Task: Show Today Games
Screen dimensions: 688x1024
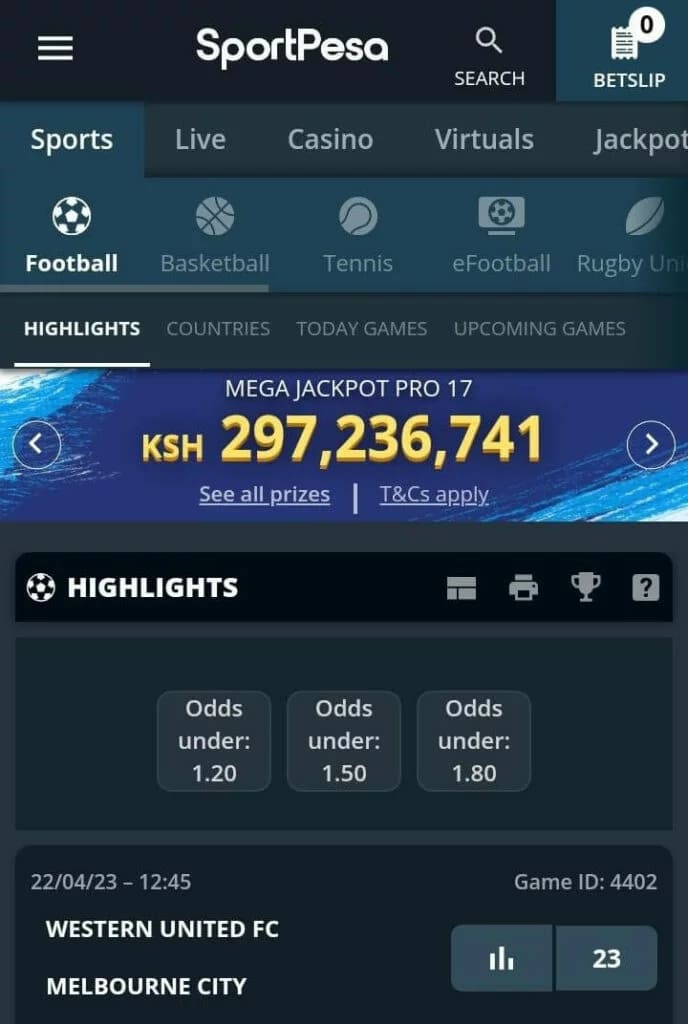Action: click(x=361, y=329)
